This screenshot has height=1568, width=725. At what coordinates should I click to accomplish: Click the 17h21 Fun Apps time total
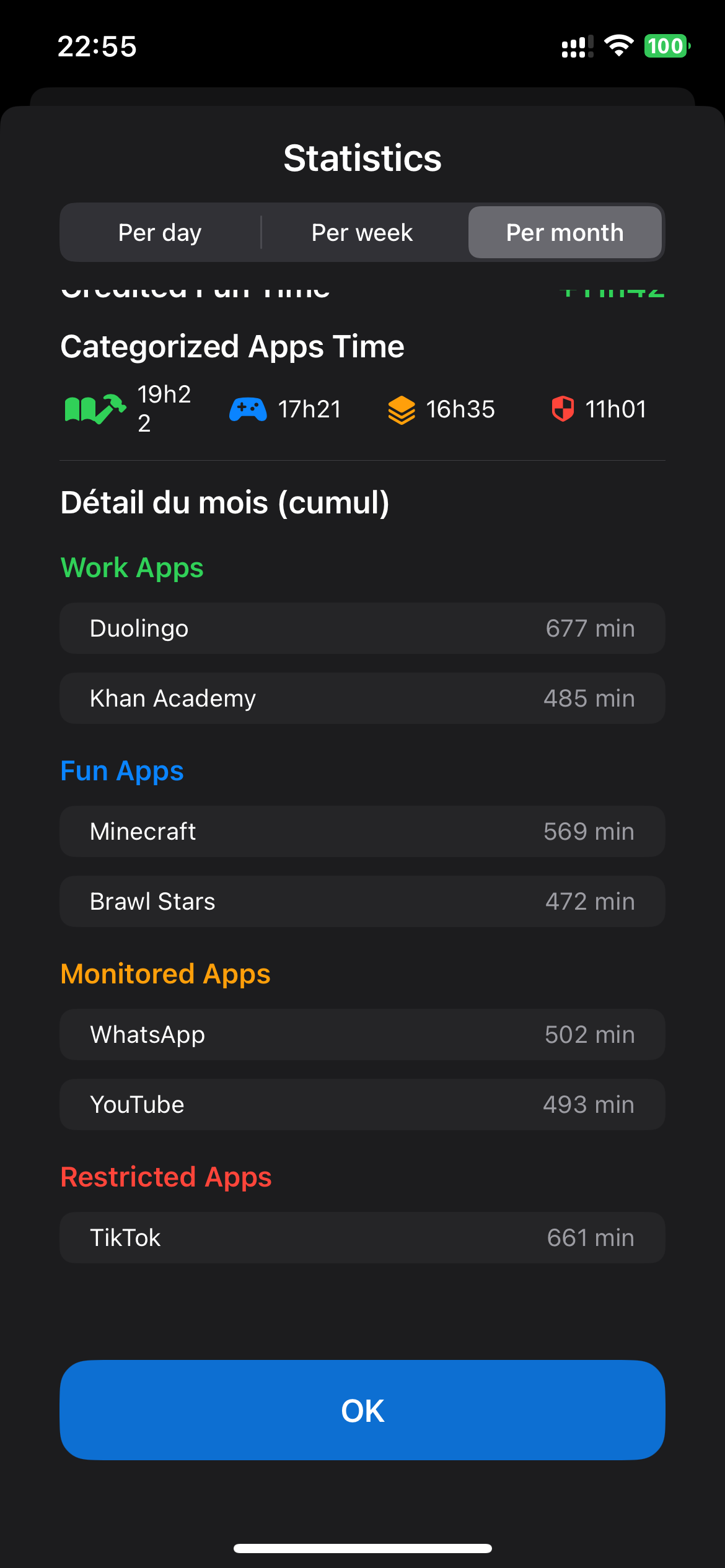[309, 409]
